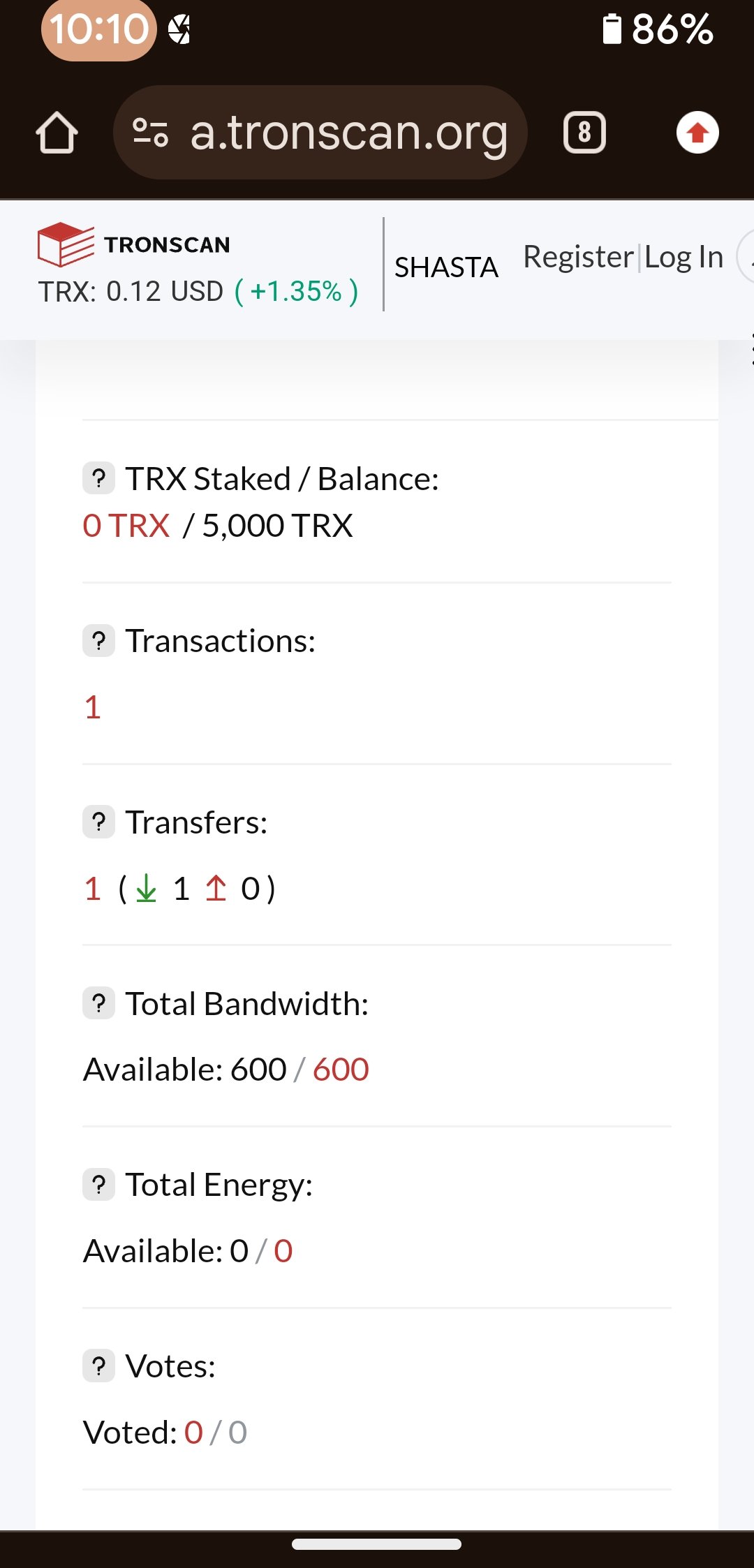The width and height of the screenshot is (754, 1568).
Task: Tap the a.tronscan.org address bar
Action: (x=320, y=133)
